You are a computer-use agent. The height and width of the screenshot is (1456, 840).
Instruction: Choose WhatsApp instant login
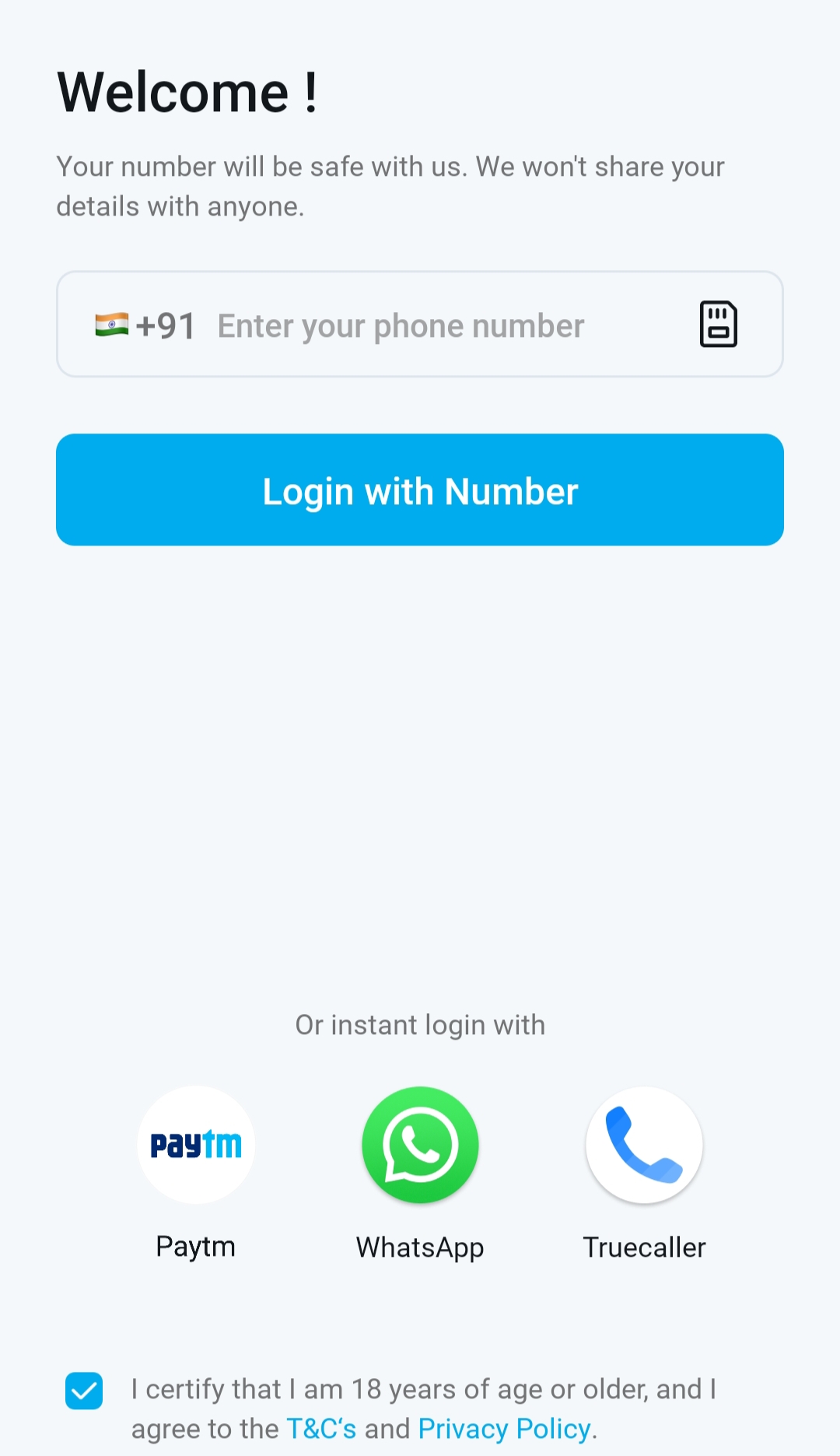[x=420, y=1146]
